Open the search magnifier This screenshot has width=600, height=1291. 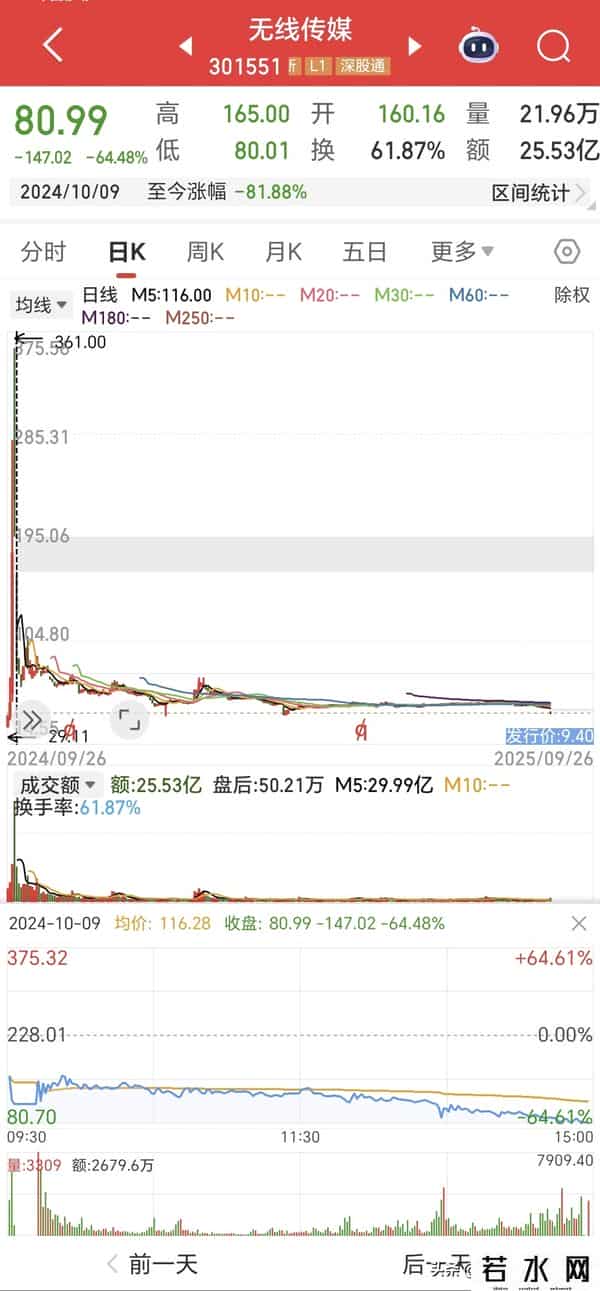[552, 46]
